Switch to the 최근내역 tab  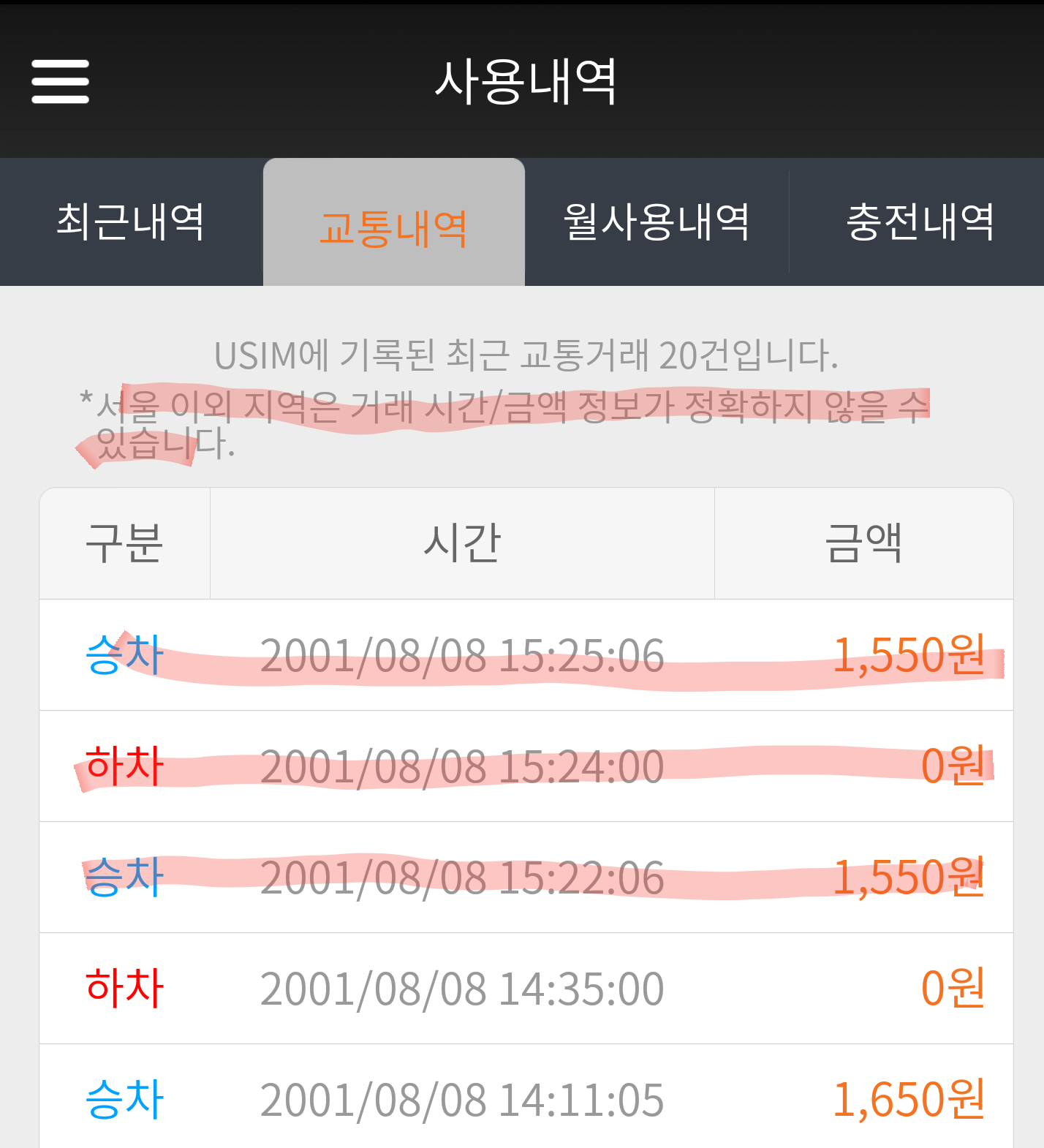(131, 222)
